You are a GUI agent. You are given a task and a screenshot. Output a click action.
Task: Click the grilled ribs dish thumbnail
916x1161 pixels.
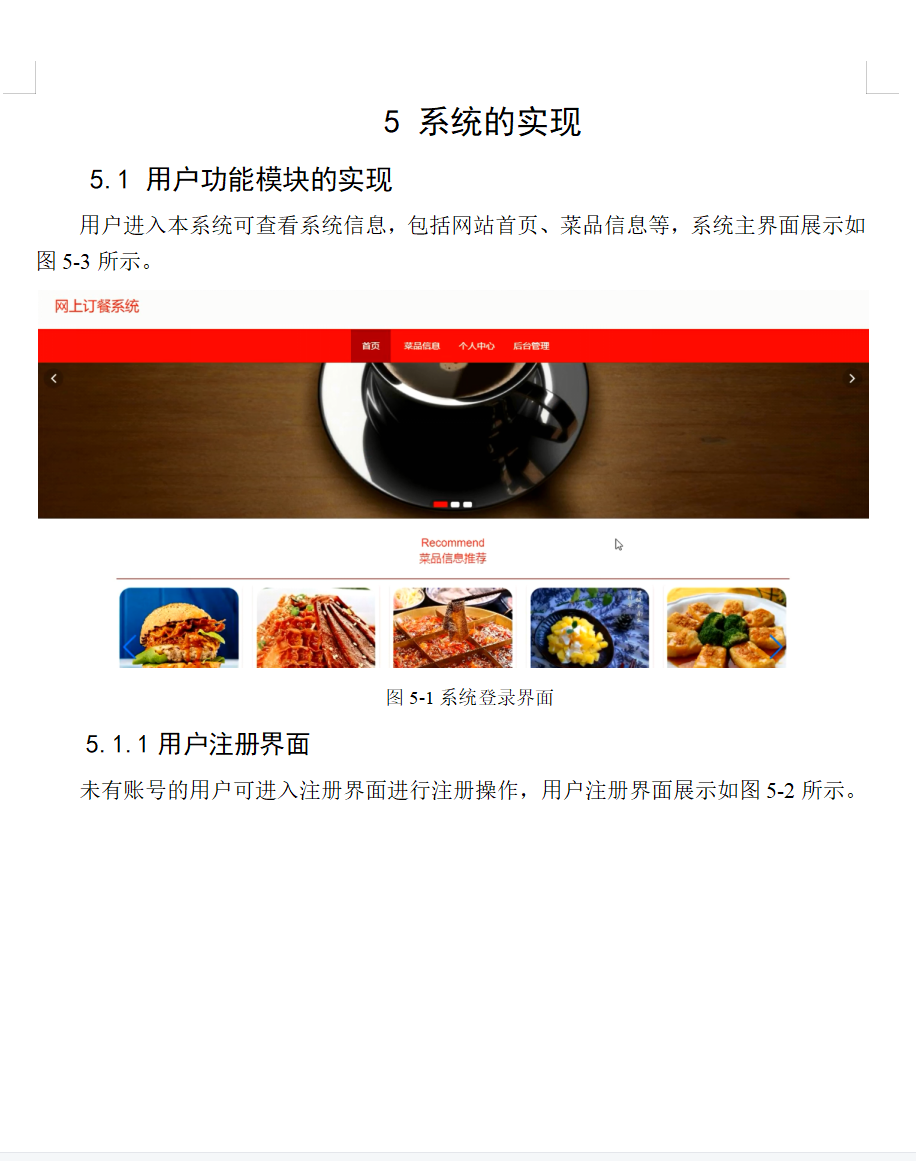316,628
